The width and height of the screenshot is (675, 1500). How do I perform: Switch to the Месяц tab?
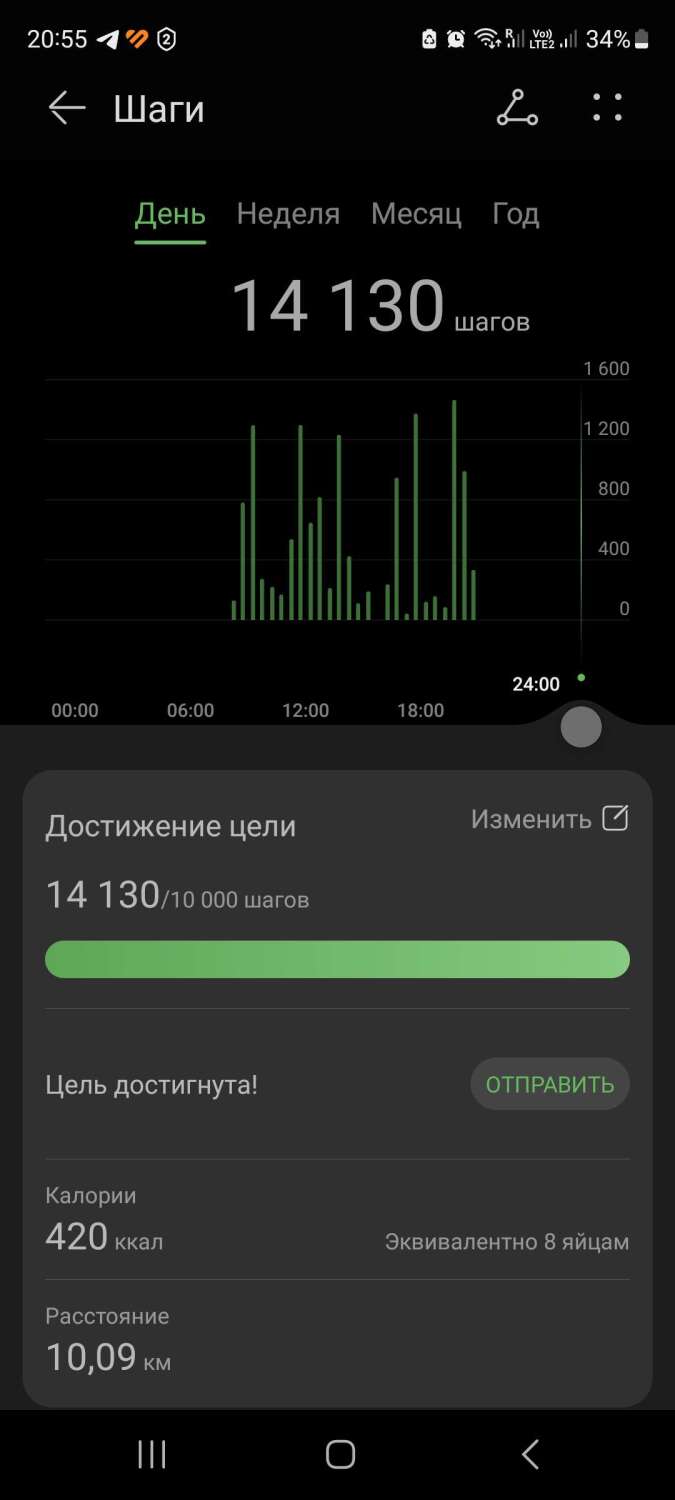(416, 214)
